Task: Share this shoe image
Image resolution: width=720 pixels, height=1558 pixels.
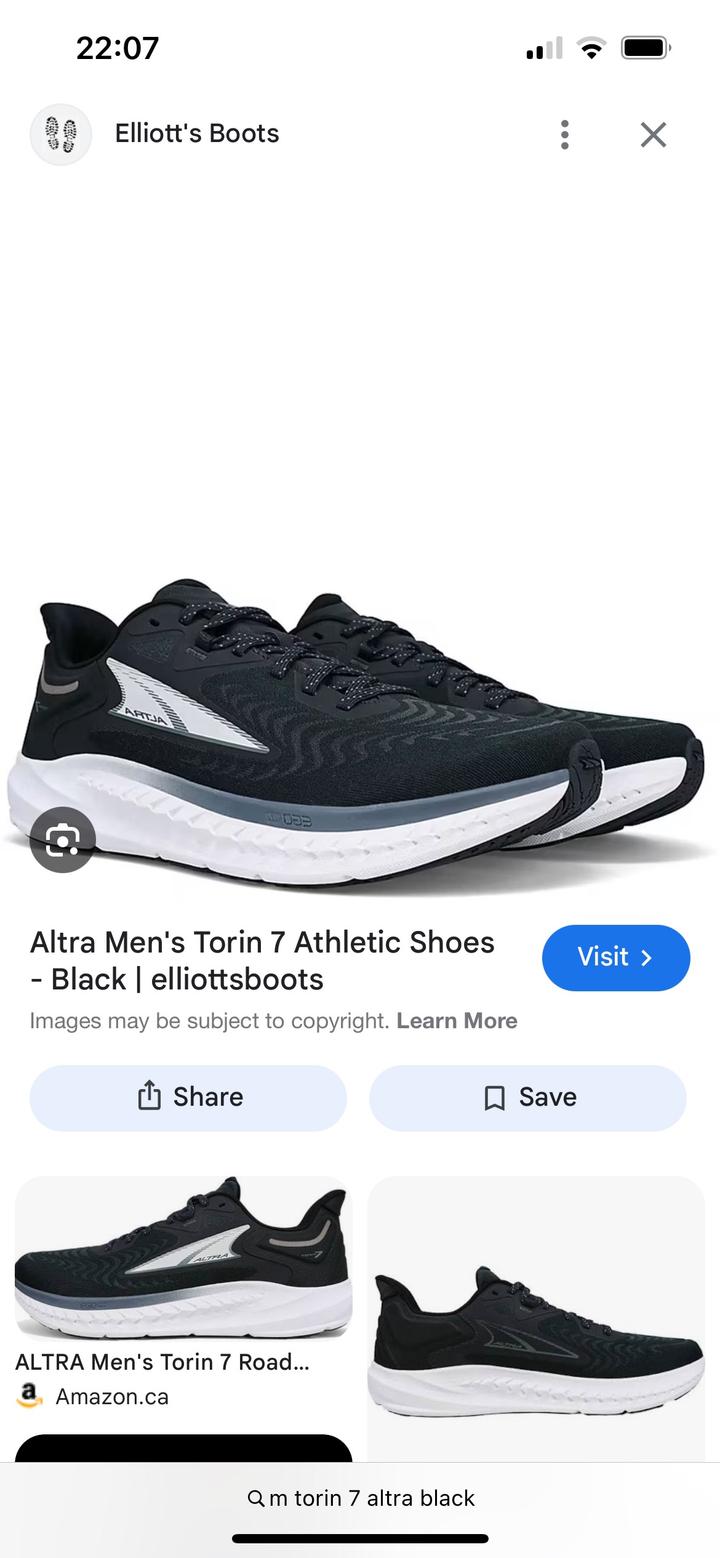Action: [188, 1097]
